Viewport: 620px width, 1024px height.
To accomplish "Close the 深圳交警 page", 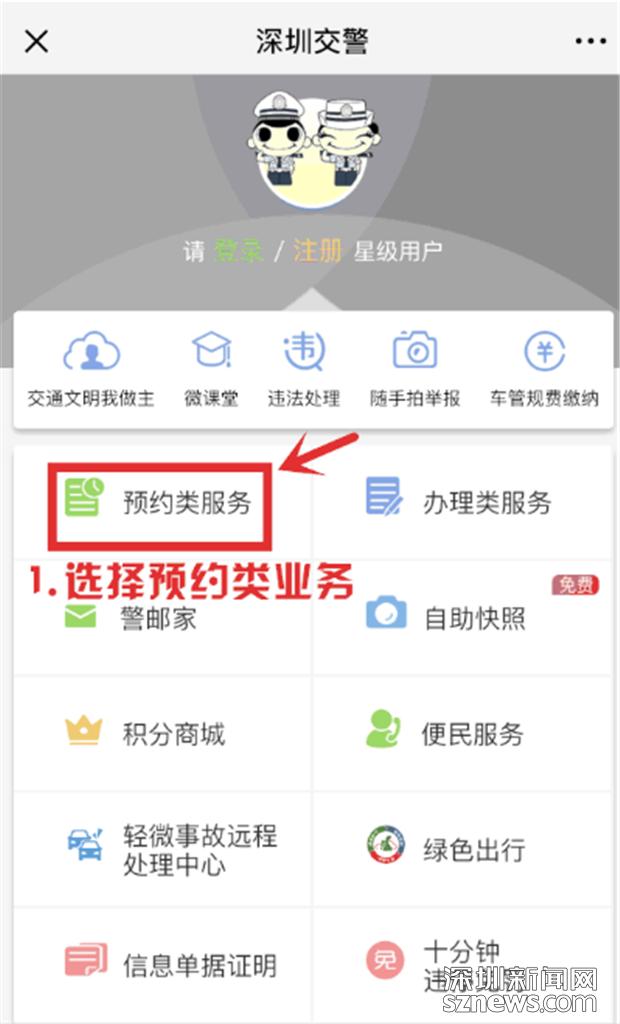I will (36, 41).
